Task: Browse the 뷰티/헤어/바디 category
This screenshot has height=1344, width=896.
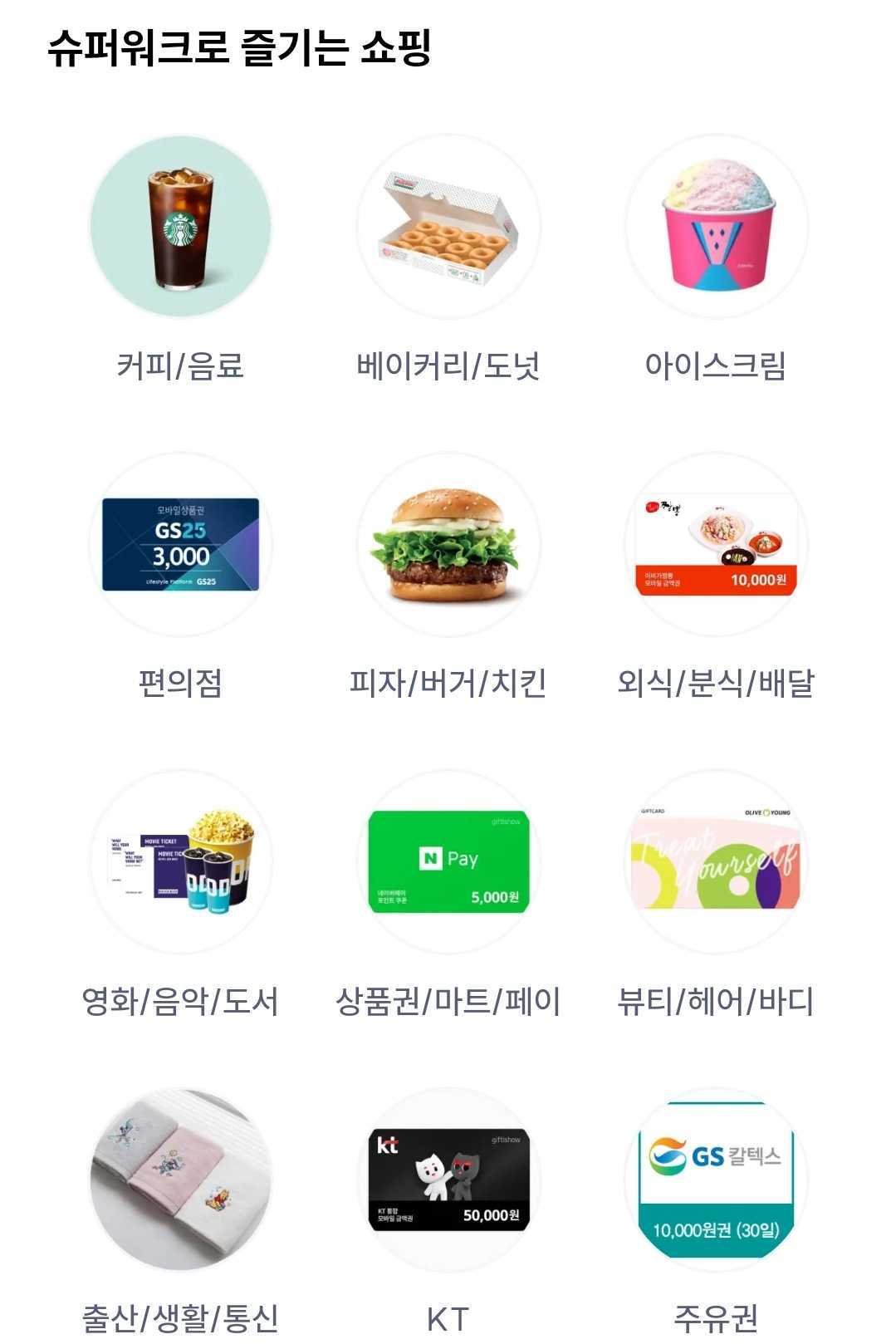Action: [x=716, y=862]
